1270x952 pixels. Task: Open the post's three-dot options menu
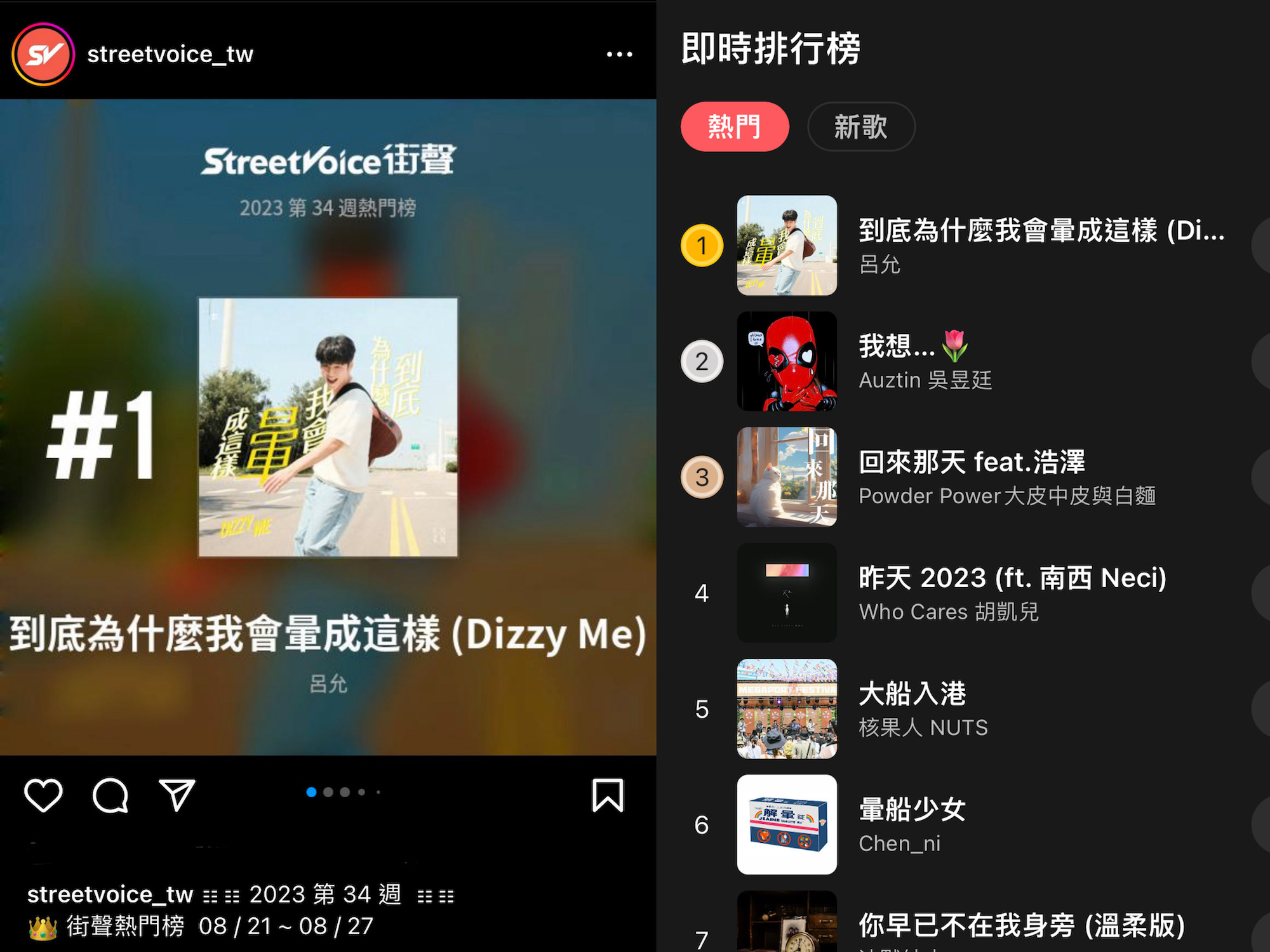pos(619,55)
